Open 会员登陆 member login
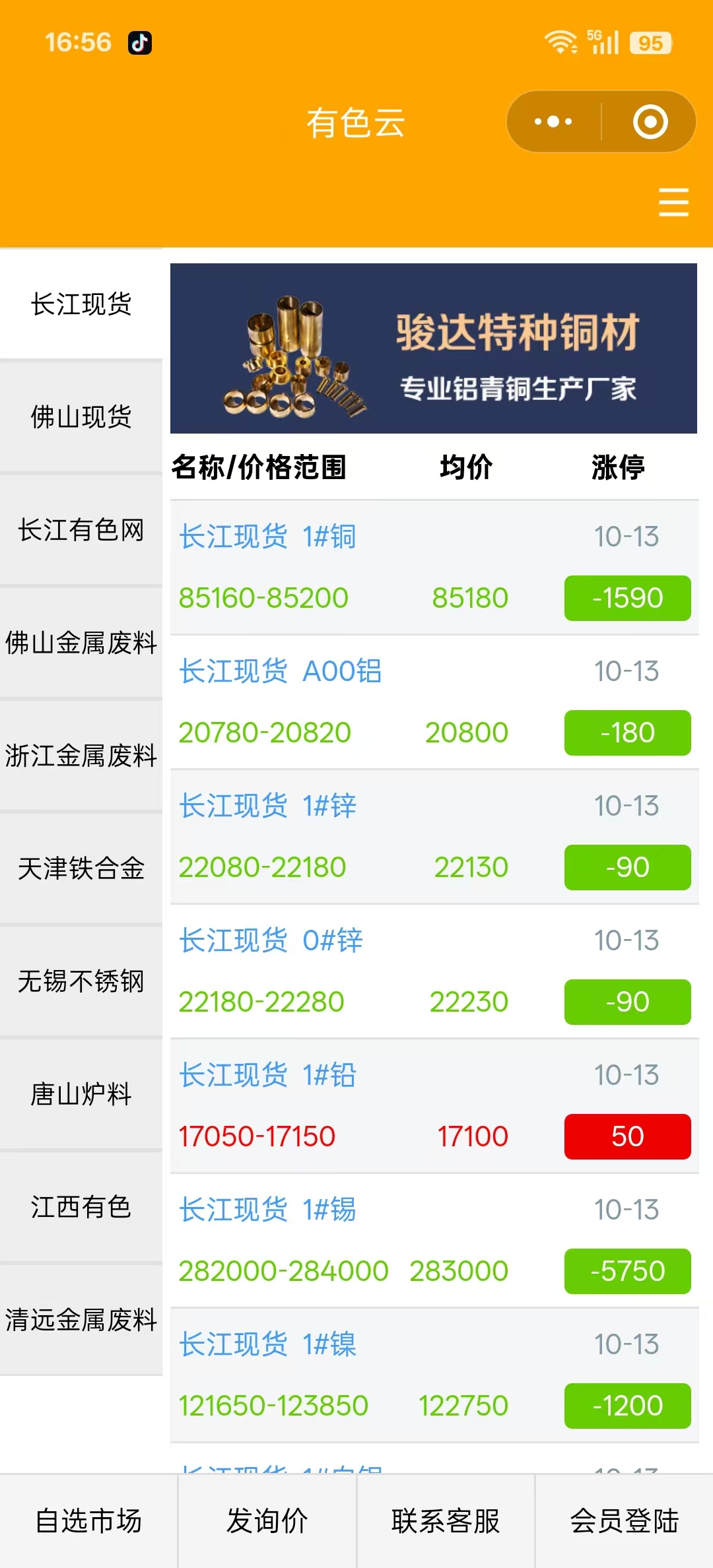Image resolution: width=713 pixels, height=1568 pixels. click(625, 1521)
